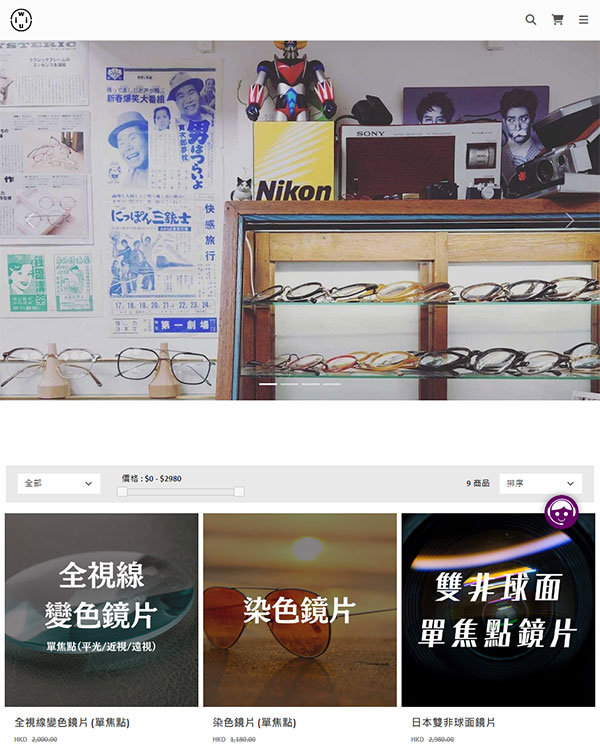Go to the WIU logo homepage

[21, 19]
